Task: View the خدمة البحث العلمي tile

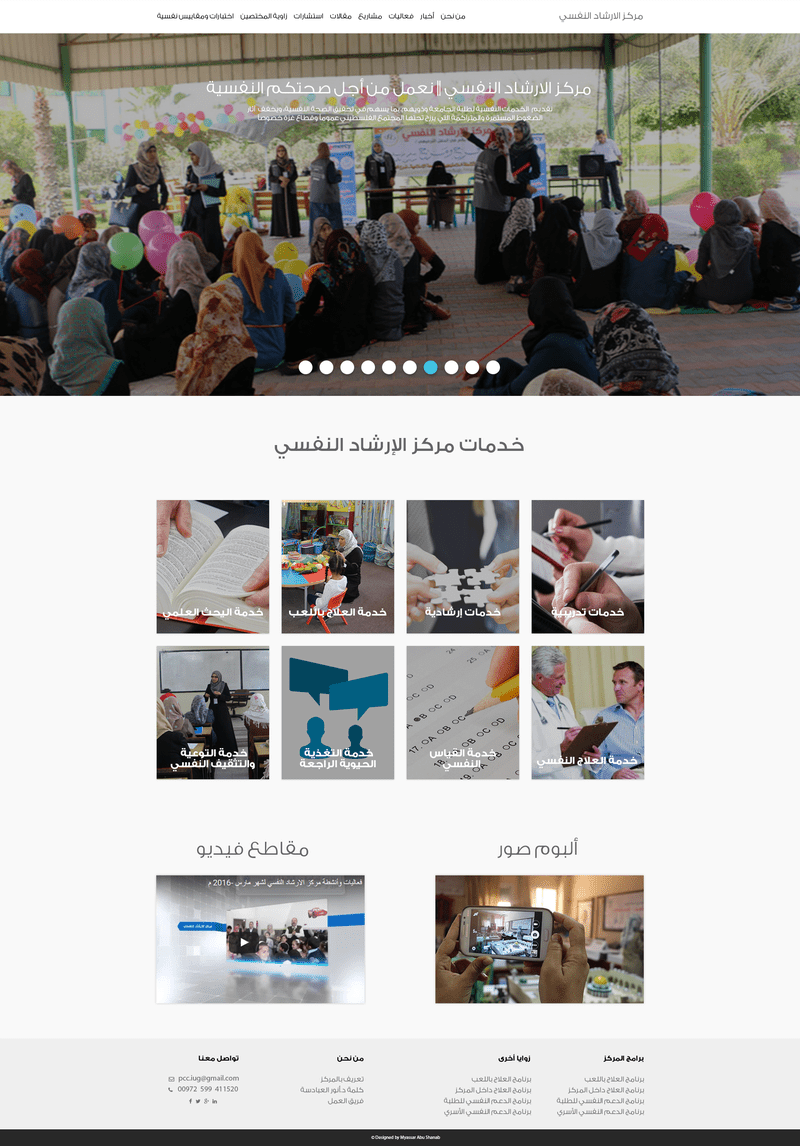Action: coord(213,566)
